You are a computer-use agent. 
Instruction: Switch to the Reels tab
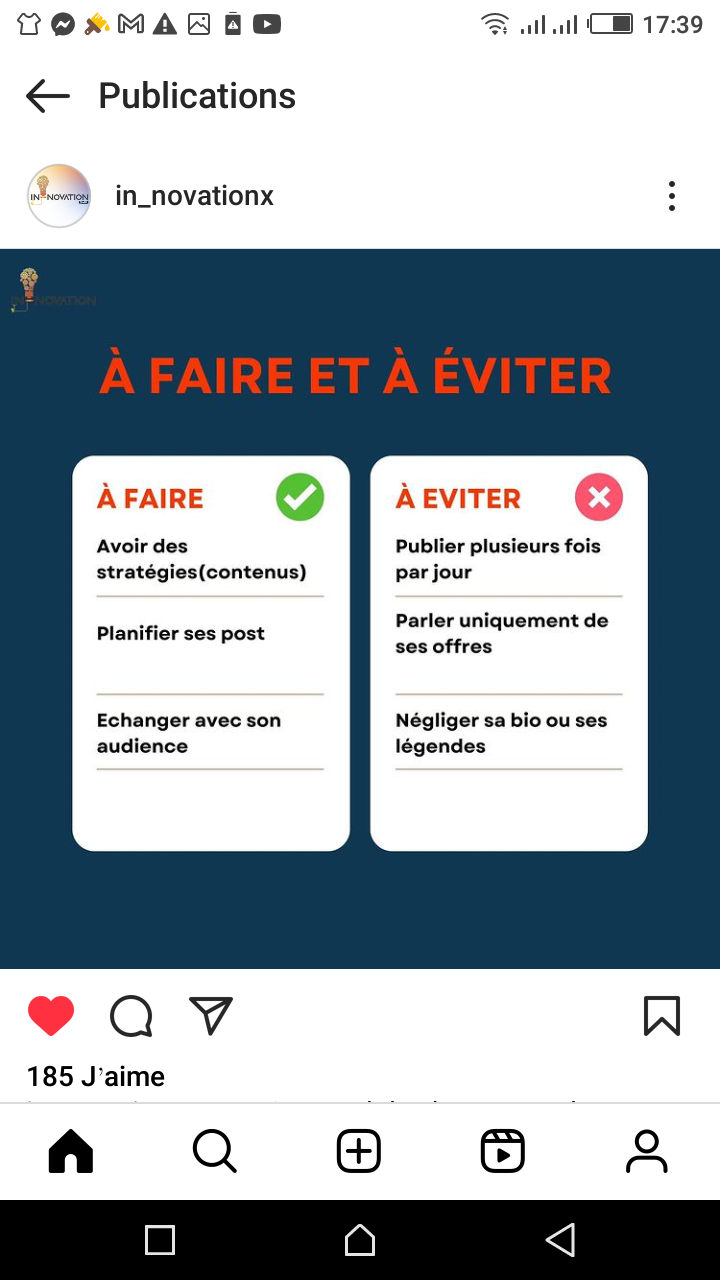pos(503,1152)
